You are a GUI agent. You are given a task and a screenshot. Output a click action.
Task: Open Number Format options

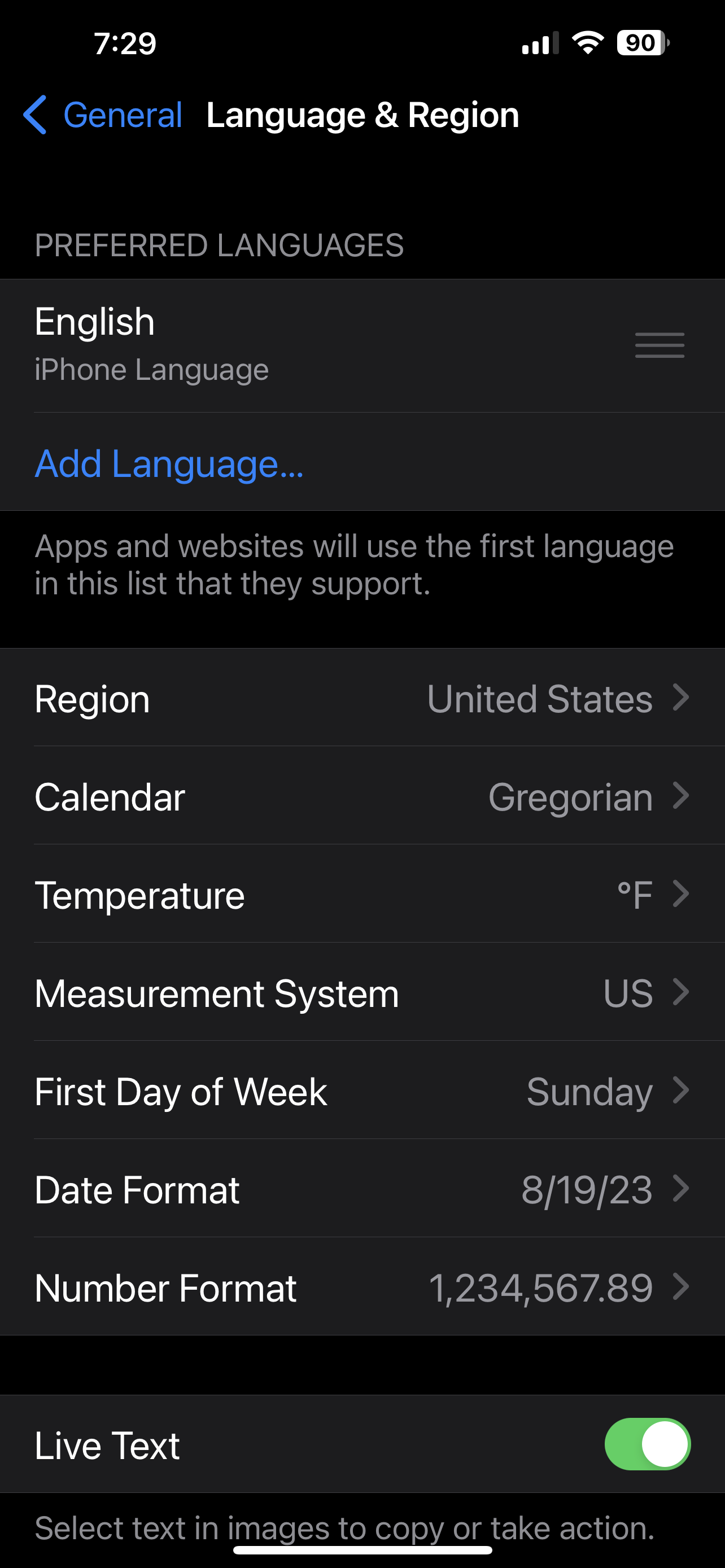coord(362,1287)
